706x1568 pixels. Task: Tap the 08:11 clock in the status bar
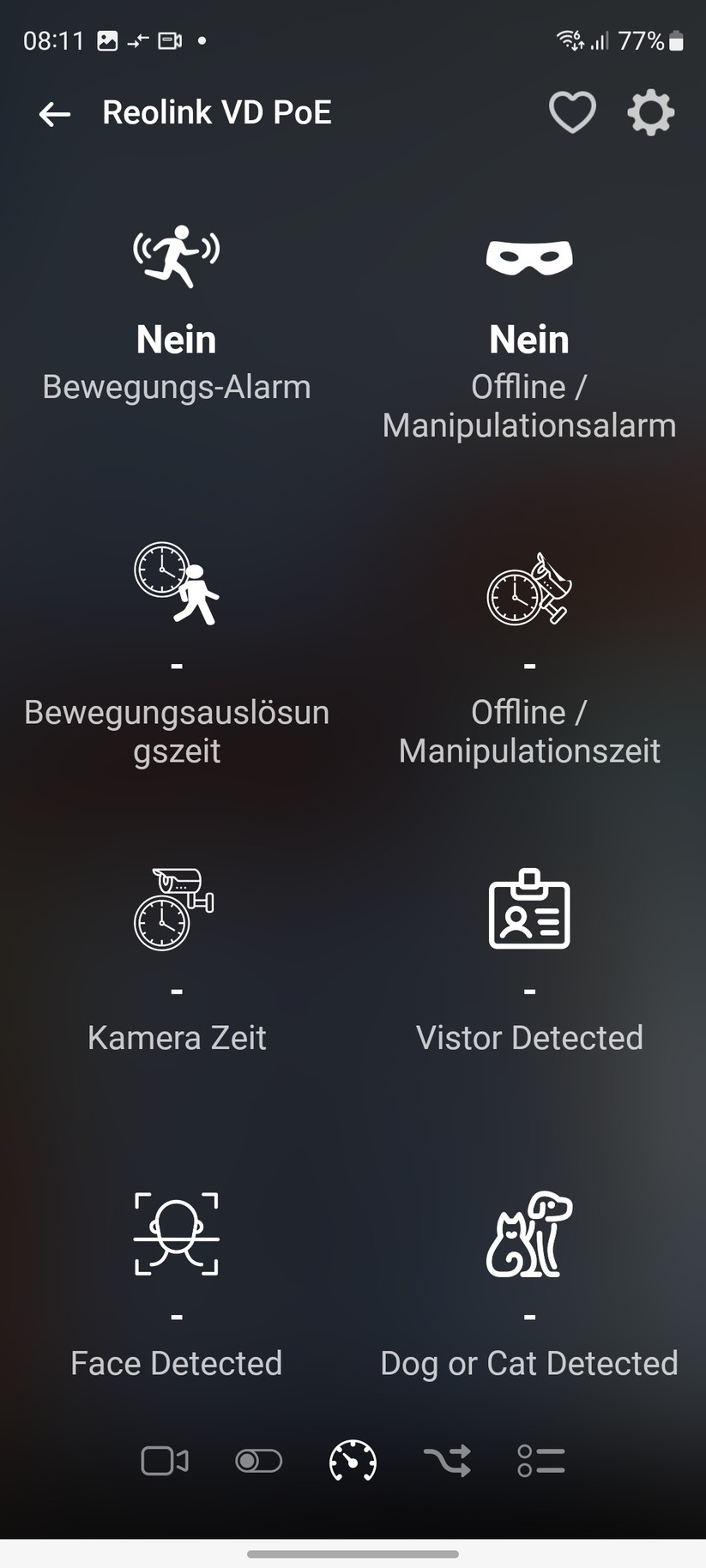tap(53, 39)
